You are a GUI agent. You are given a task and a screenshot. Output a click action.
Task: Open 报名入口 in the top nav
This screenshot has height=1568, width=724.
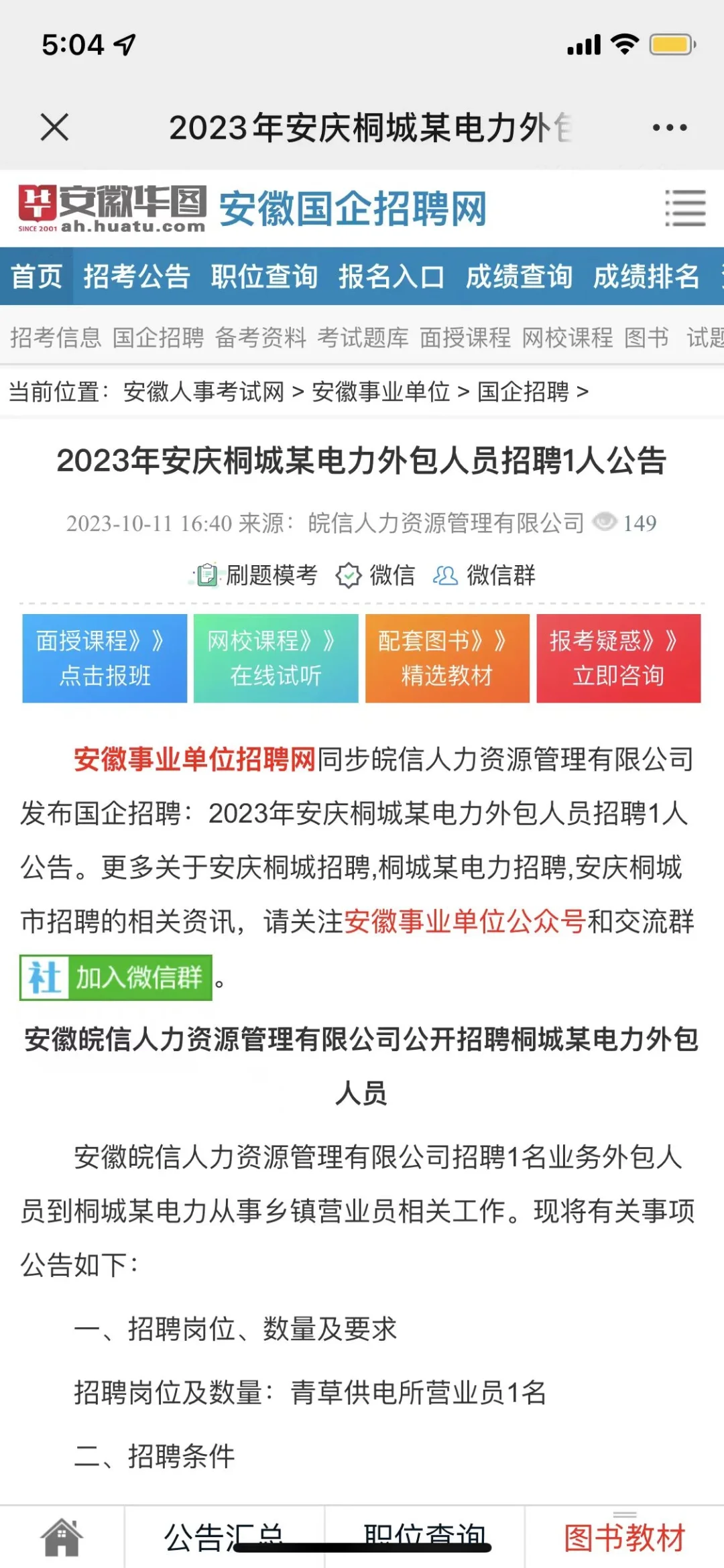391,276
